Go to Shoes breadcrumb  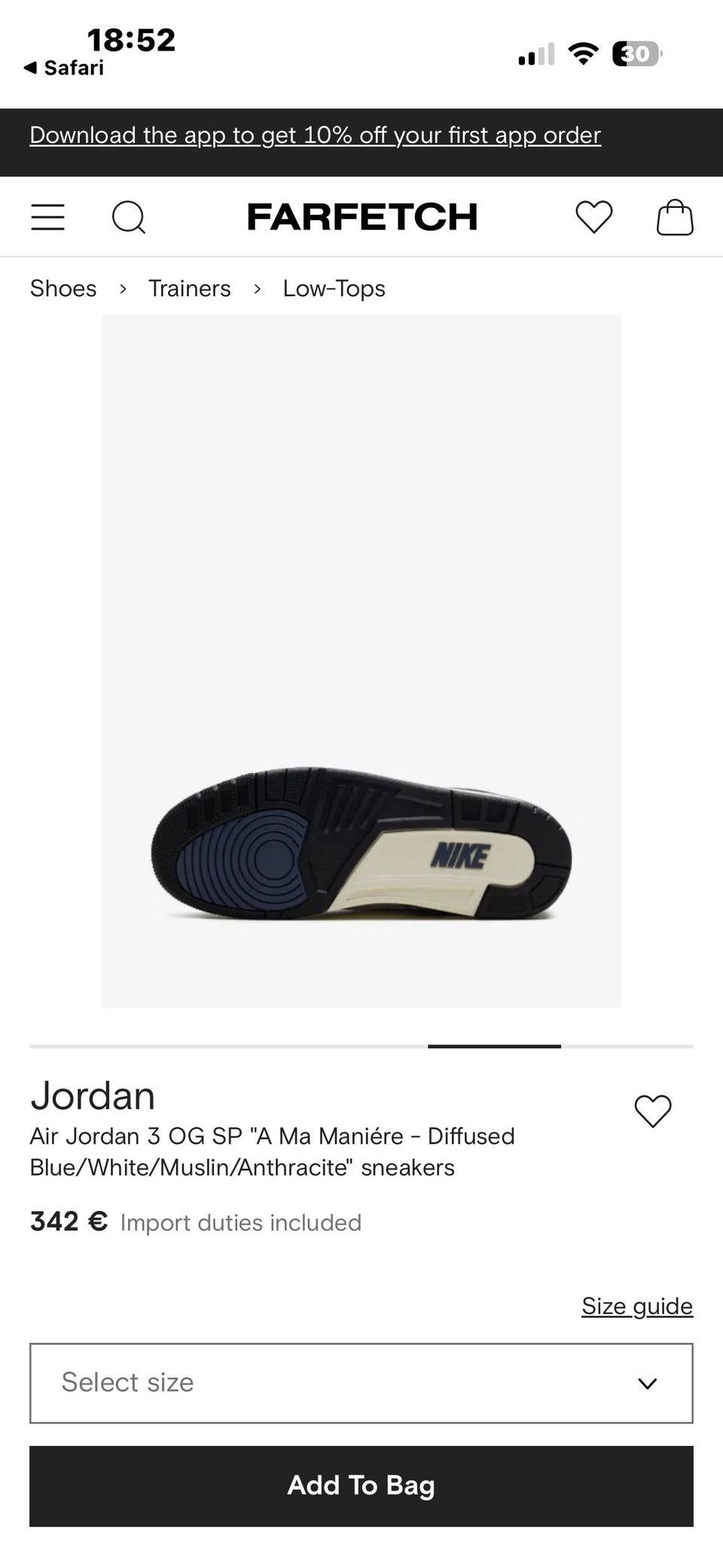click(63, 289)
